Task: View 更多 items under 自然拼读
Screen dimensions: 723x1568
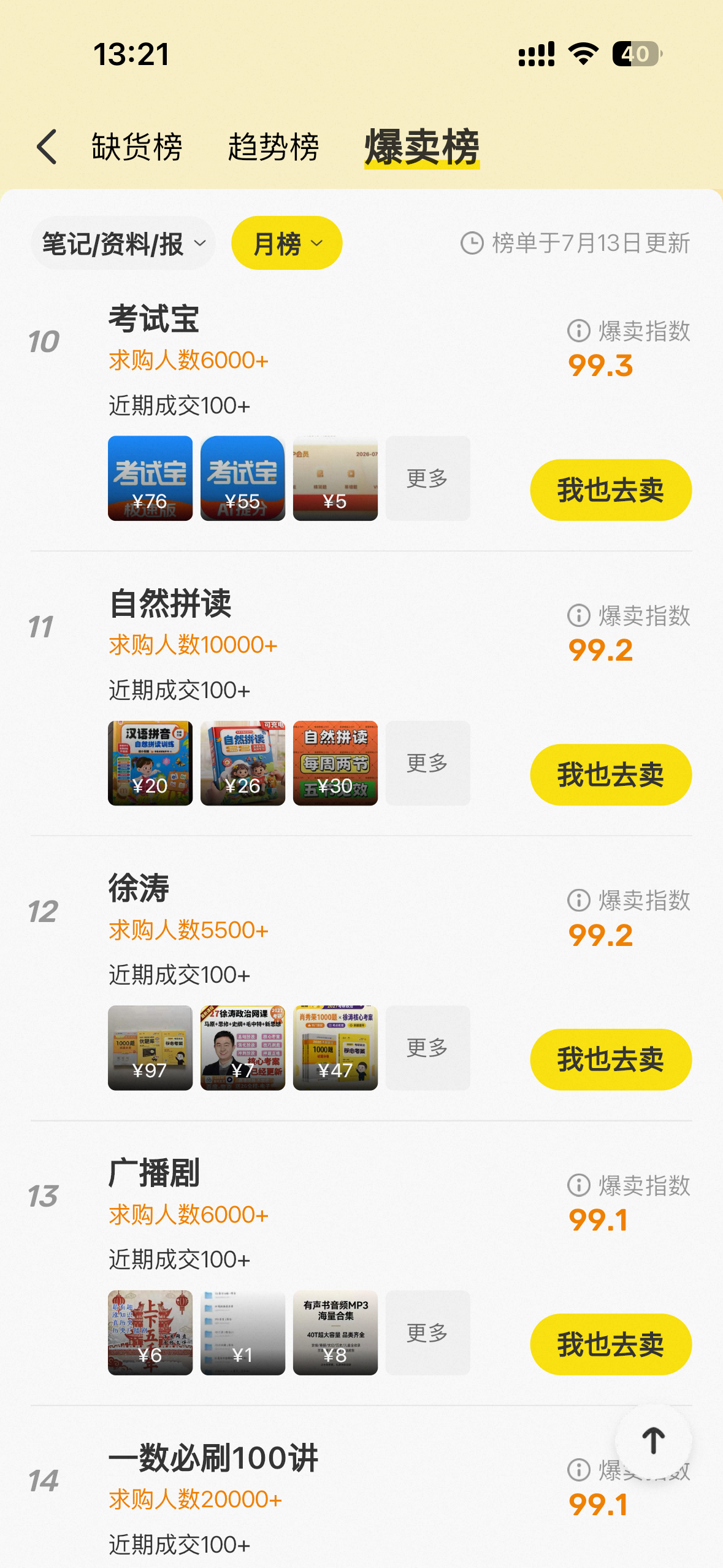Action: tap(428, 763)
